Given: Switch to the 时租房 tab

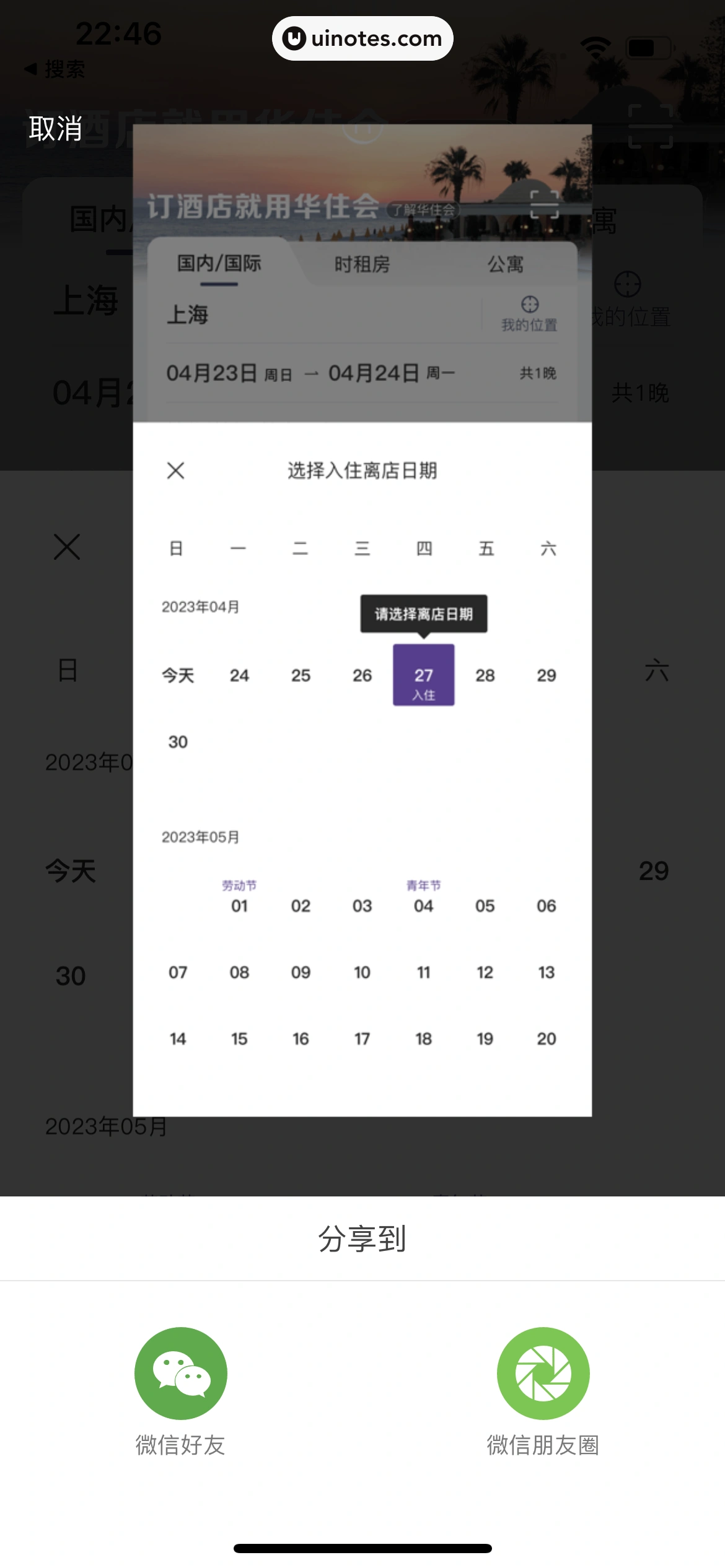Looking at the screenshot, I should pos(361,263).
